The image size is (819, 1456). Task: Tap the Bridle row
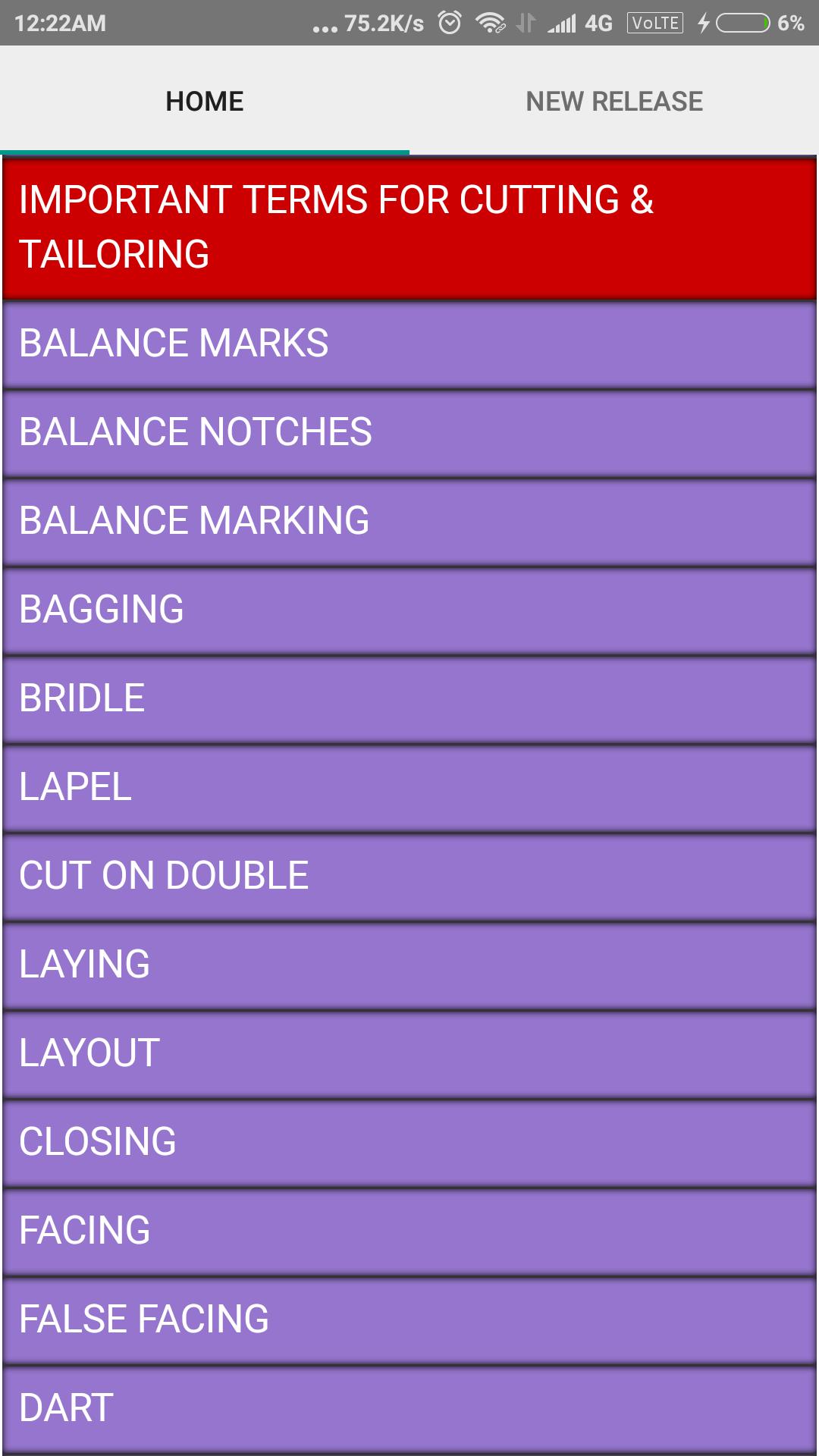(409, 698)
